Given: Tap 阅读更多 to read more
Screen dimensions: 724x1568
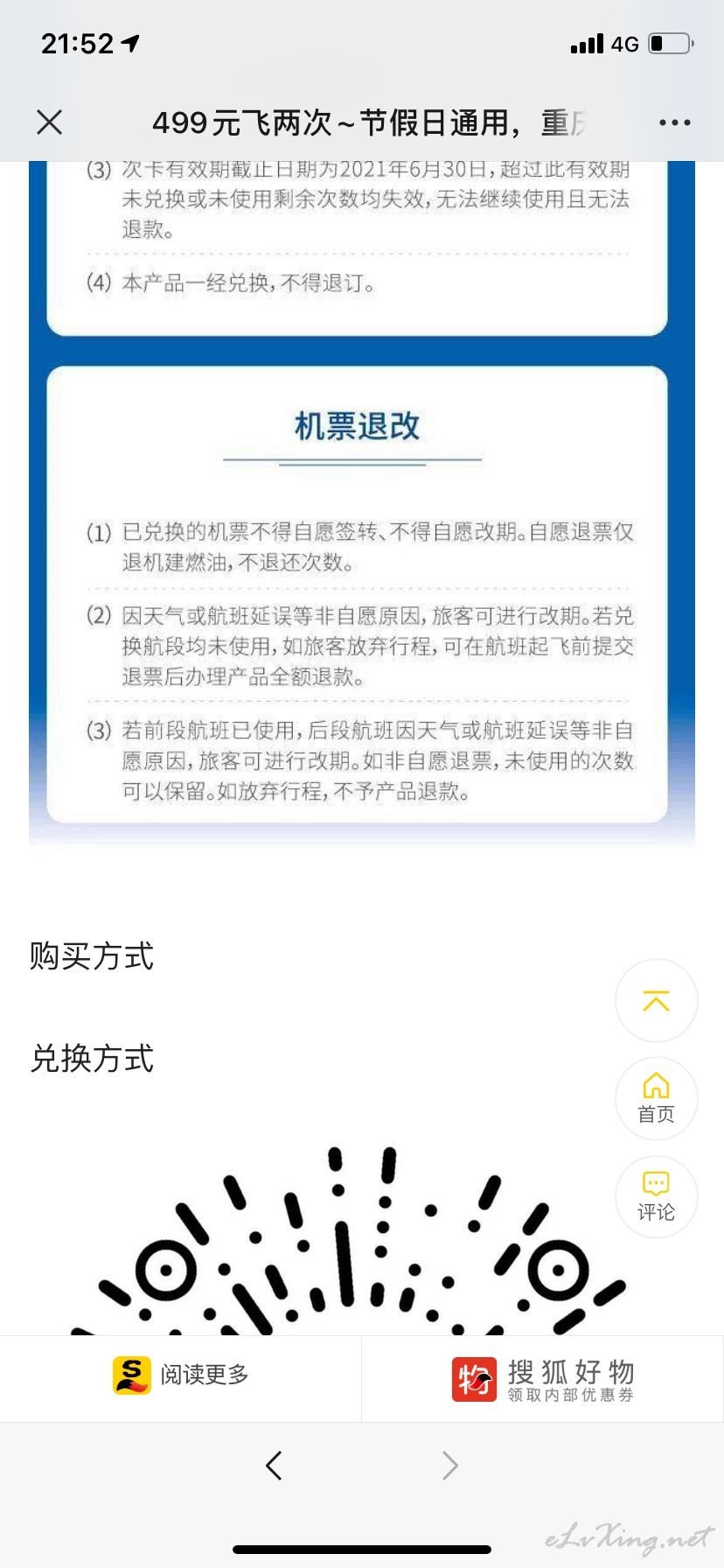Looking at the screenshot, I should coord(181,1375).
